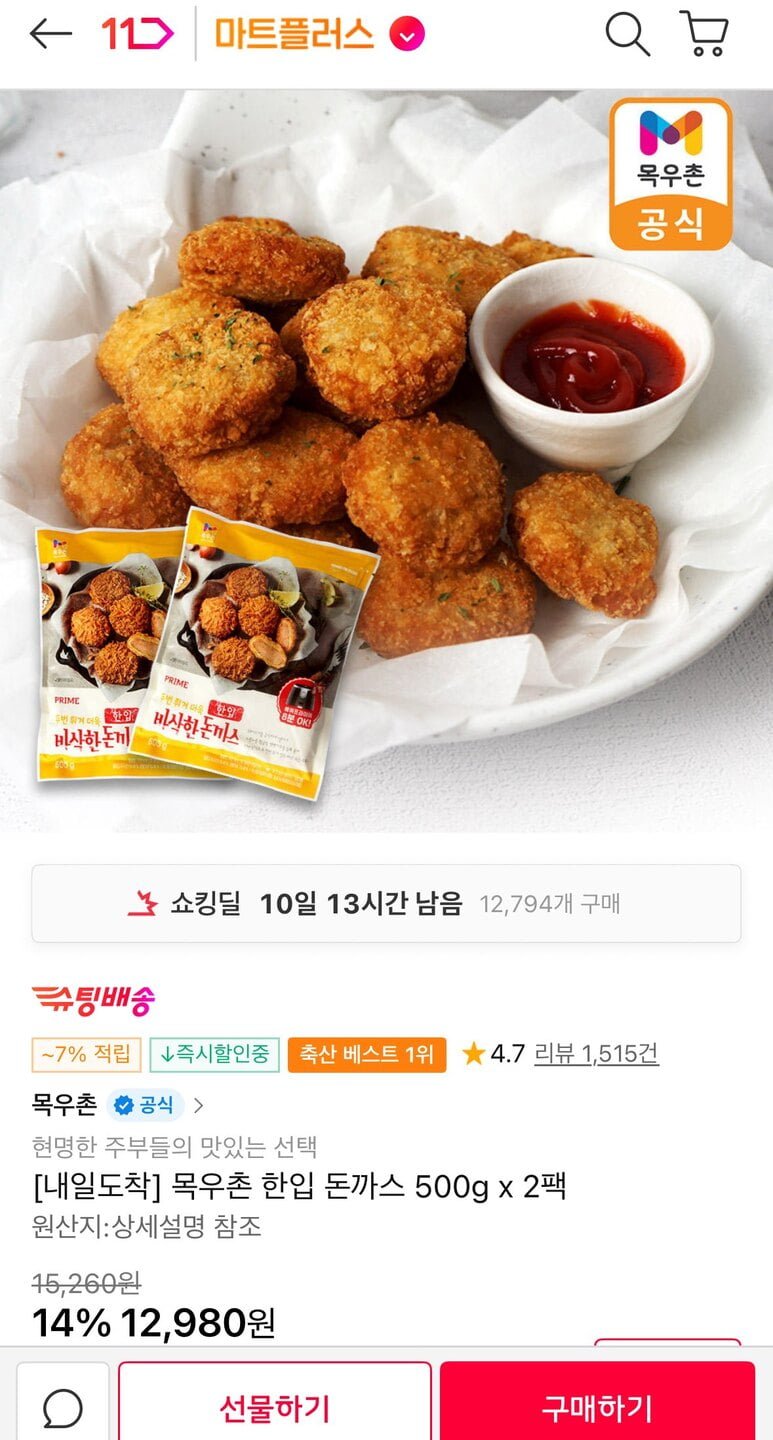Visit the 목우촌 official store
The image size is (773, 1440).
point(118,1105)
